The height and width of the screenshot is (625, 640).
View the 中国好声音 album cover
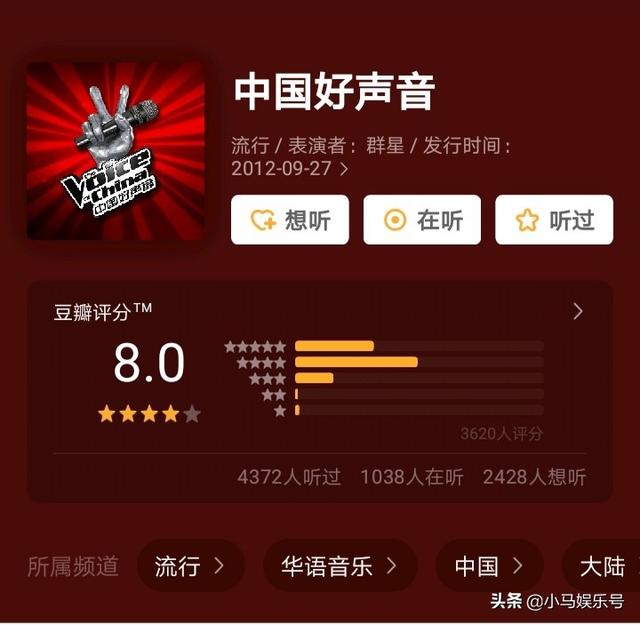click(x=115, y=151)
